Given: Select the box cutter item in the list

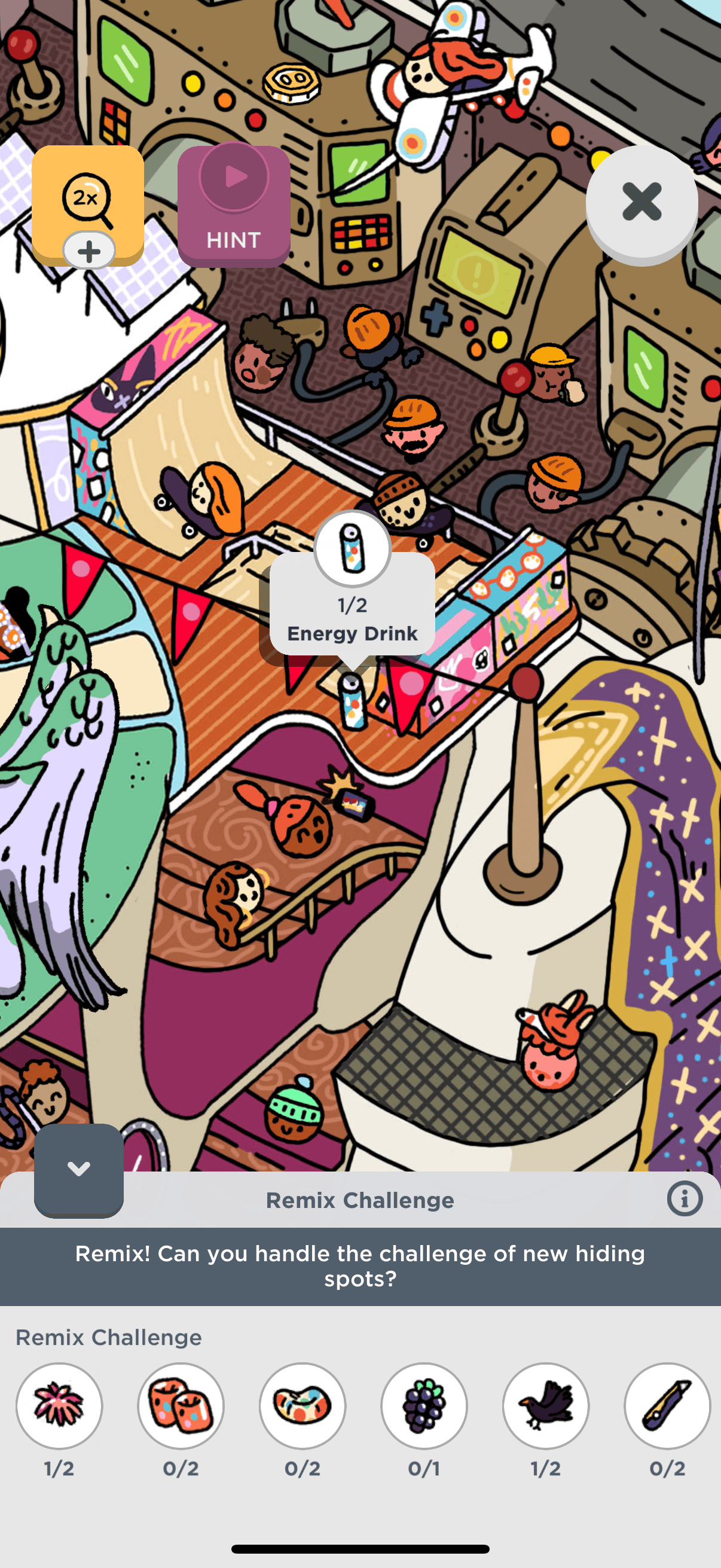Looking at the screenshot, I should [667, 1405].
